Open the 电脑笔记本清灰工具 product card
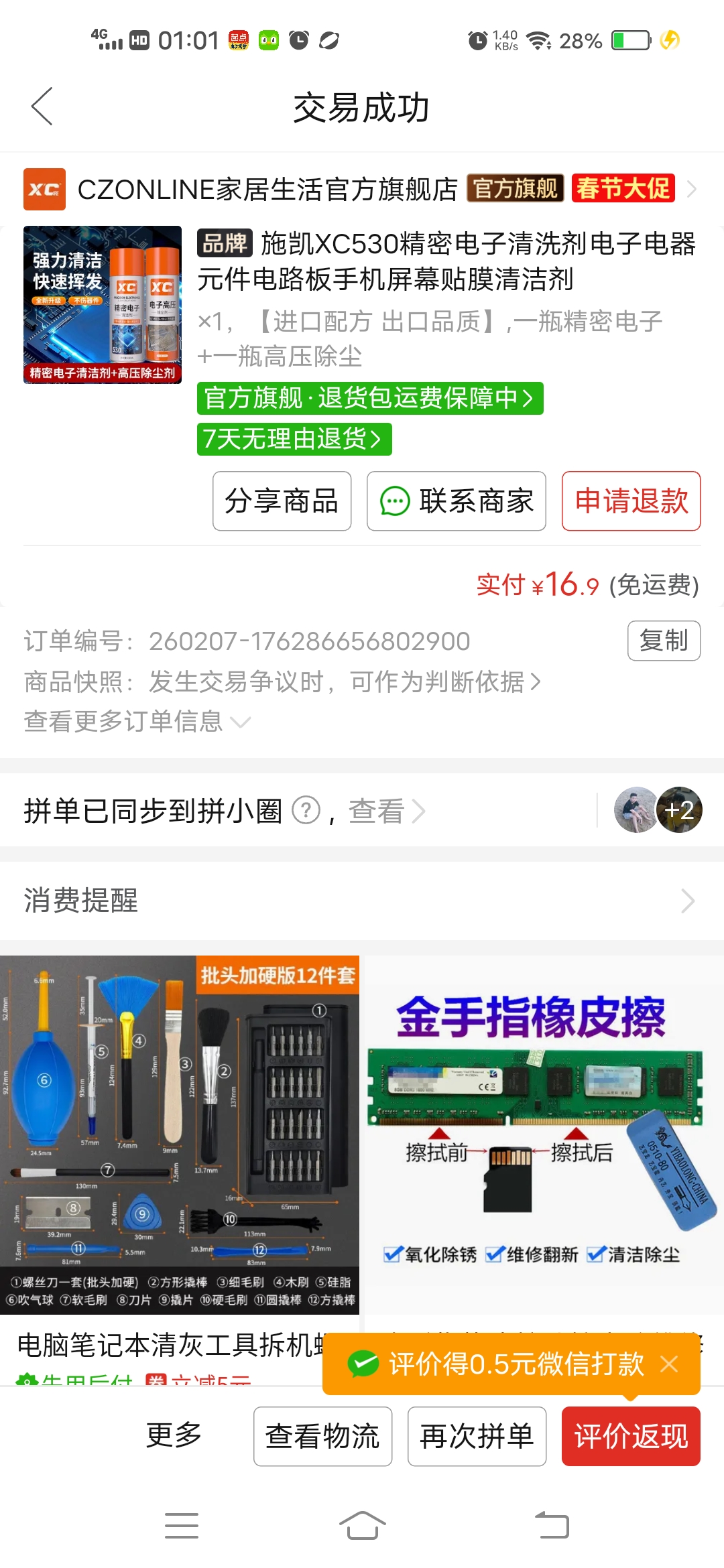This screenshot has width=724, height=1568. pos(179,1139)
